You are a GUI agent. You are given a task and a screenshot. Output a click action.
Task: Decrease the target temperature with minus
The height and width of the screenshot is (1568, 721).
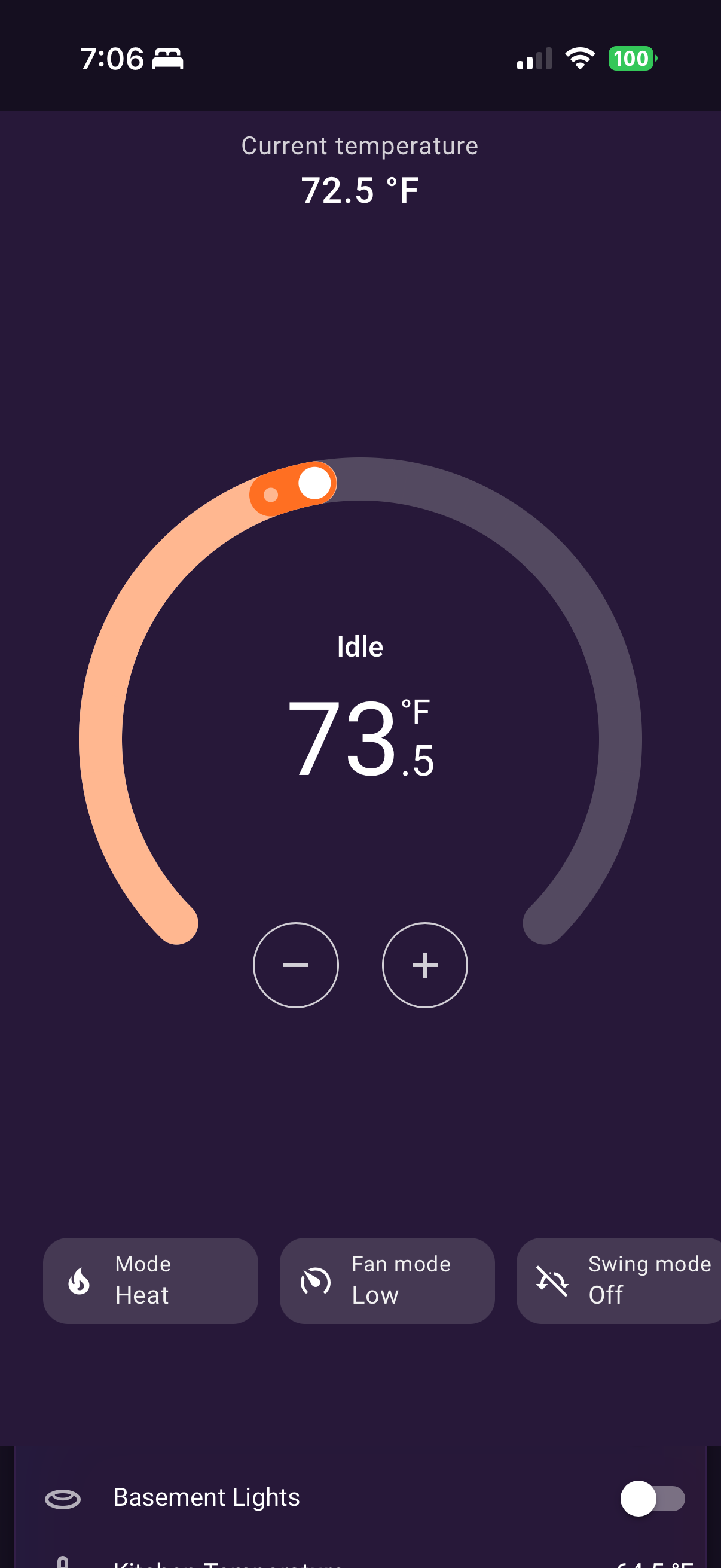point(296,965)
